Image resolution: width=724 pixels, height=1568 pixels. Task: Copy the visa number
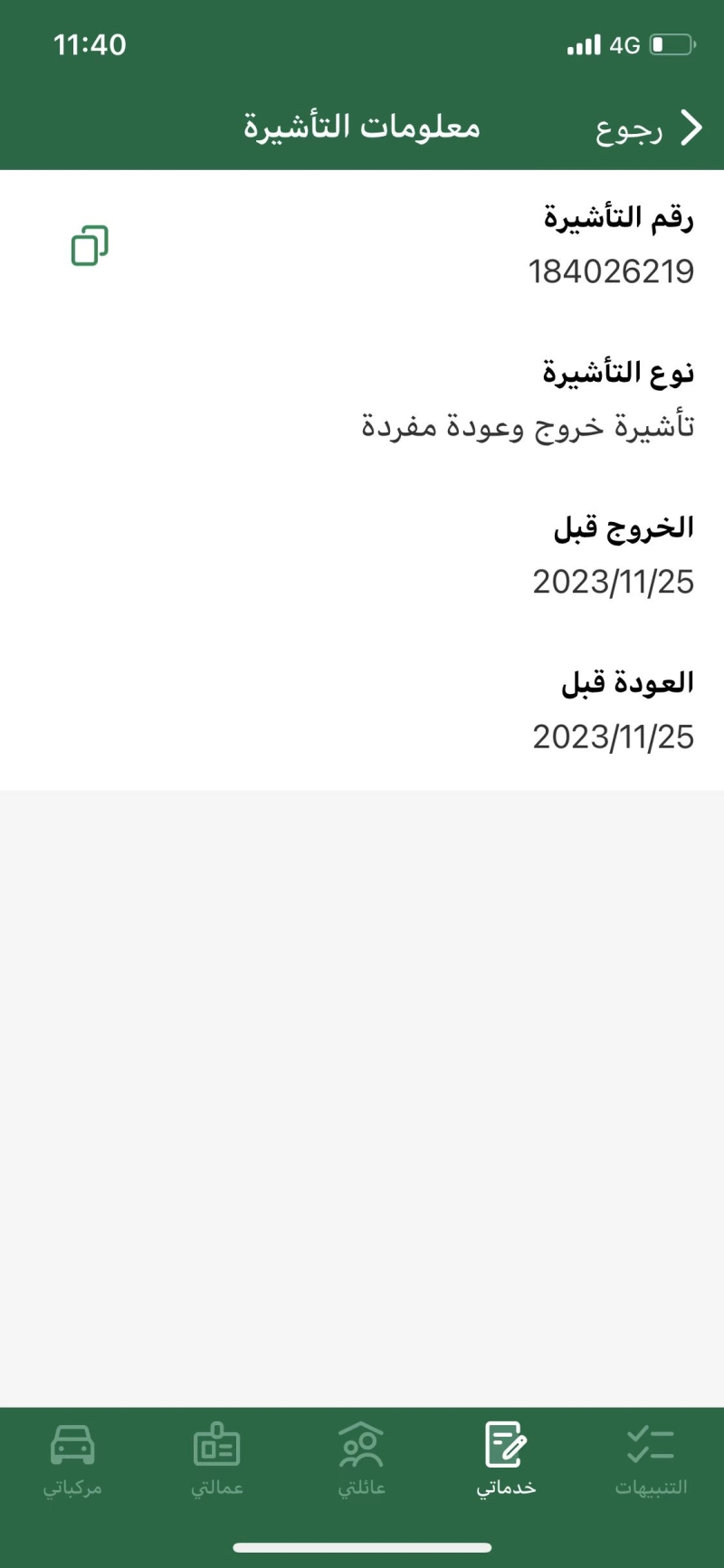pyautogui.click(x=90, y=246)
